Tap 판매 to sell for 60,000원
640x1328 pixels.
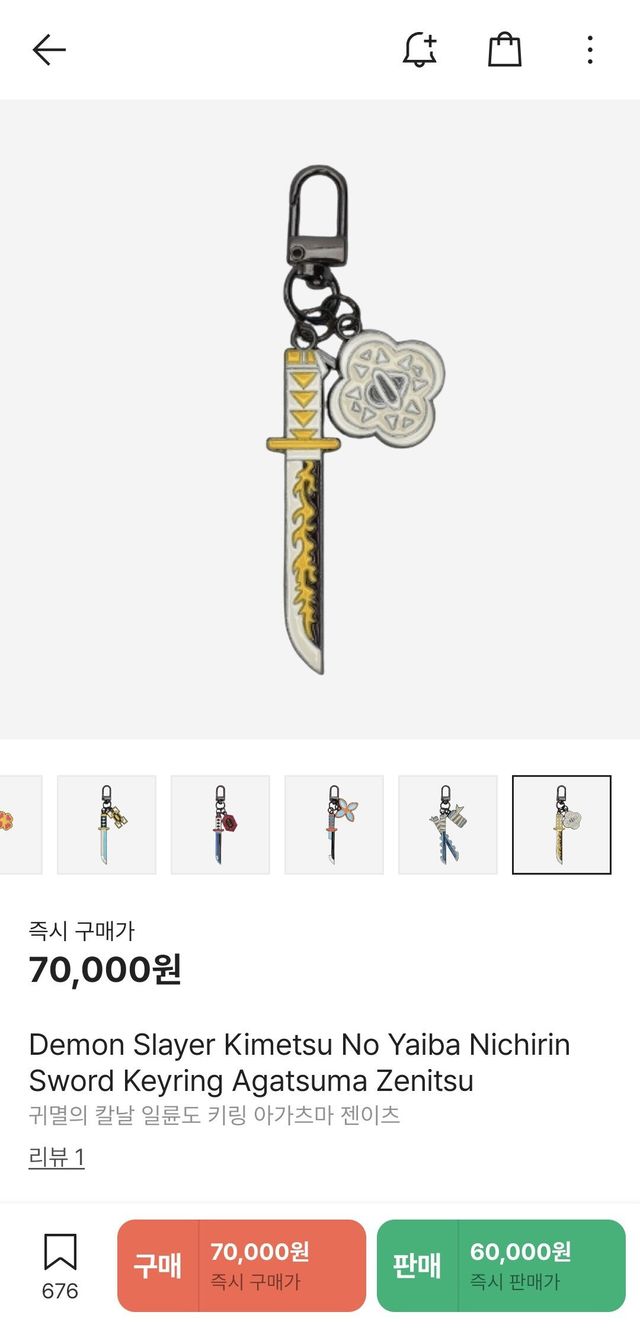coord(501,1265)
